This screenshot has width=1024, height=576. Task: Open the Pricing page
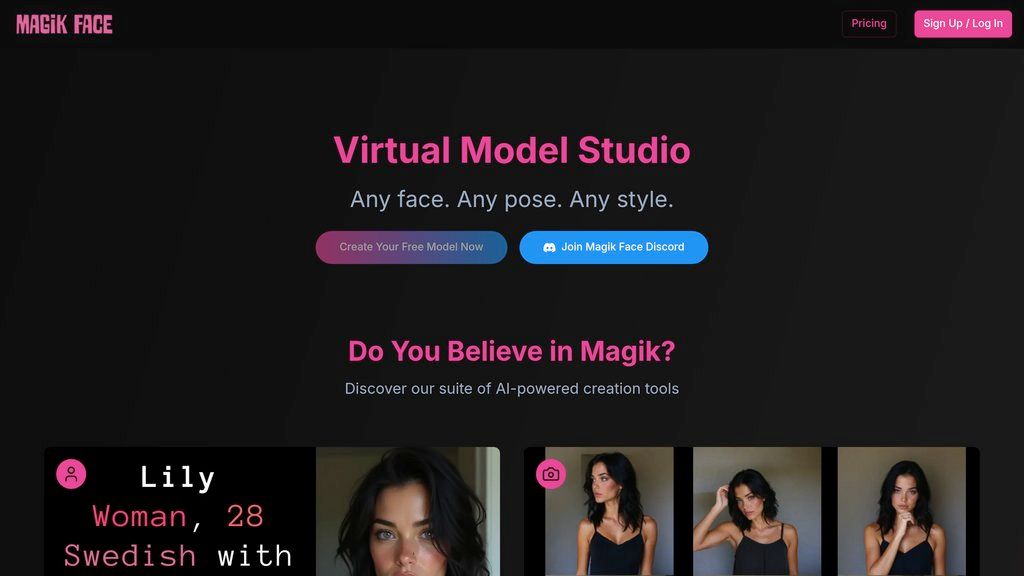(x=868, y=24)
